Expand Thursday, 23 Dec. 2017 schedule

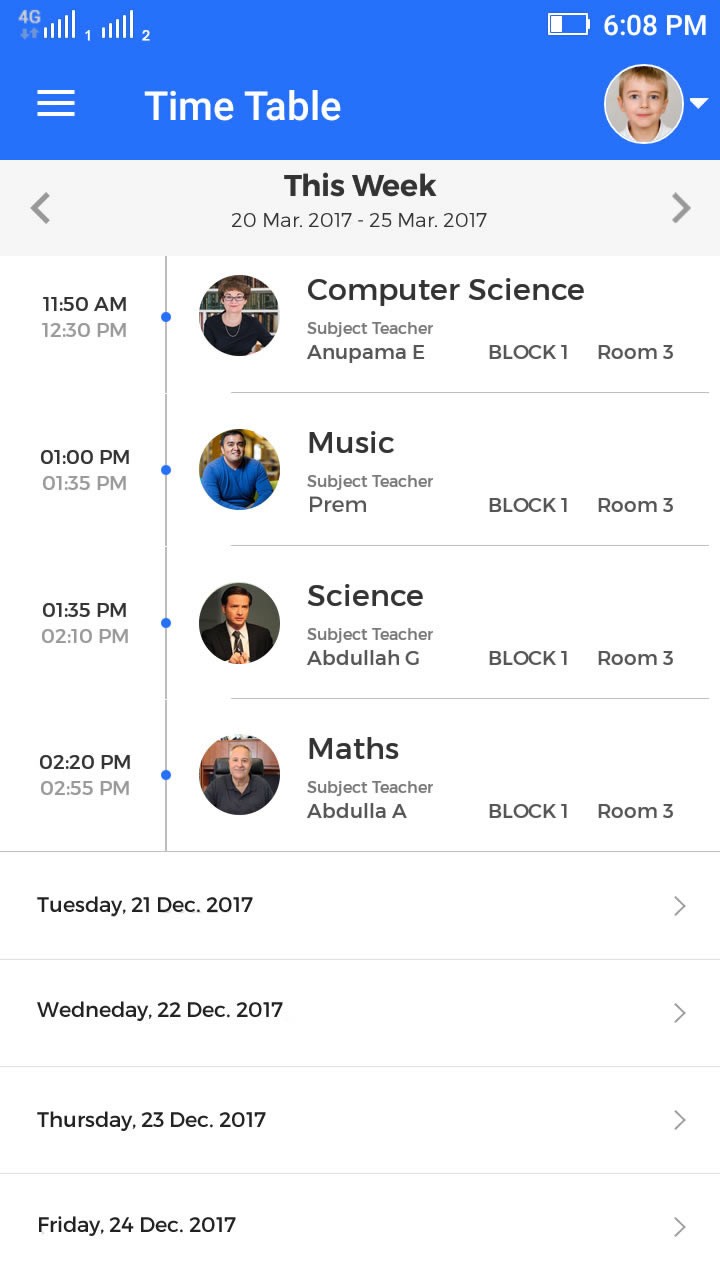[360, 1120]
